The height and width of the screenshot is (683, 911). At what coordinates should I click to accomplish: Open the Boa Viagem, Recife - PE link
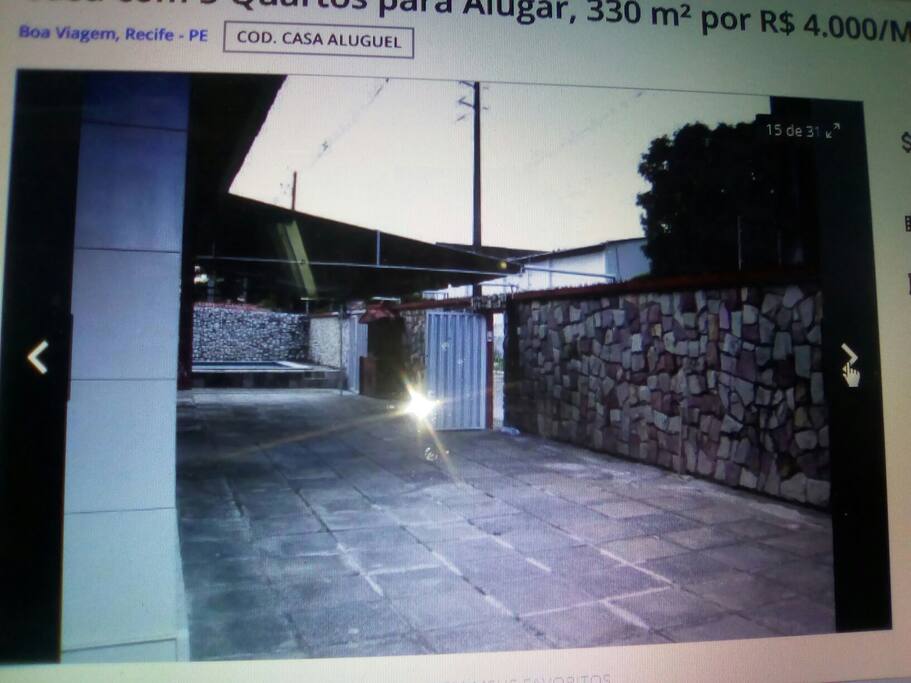click(x=113, y=34)
